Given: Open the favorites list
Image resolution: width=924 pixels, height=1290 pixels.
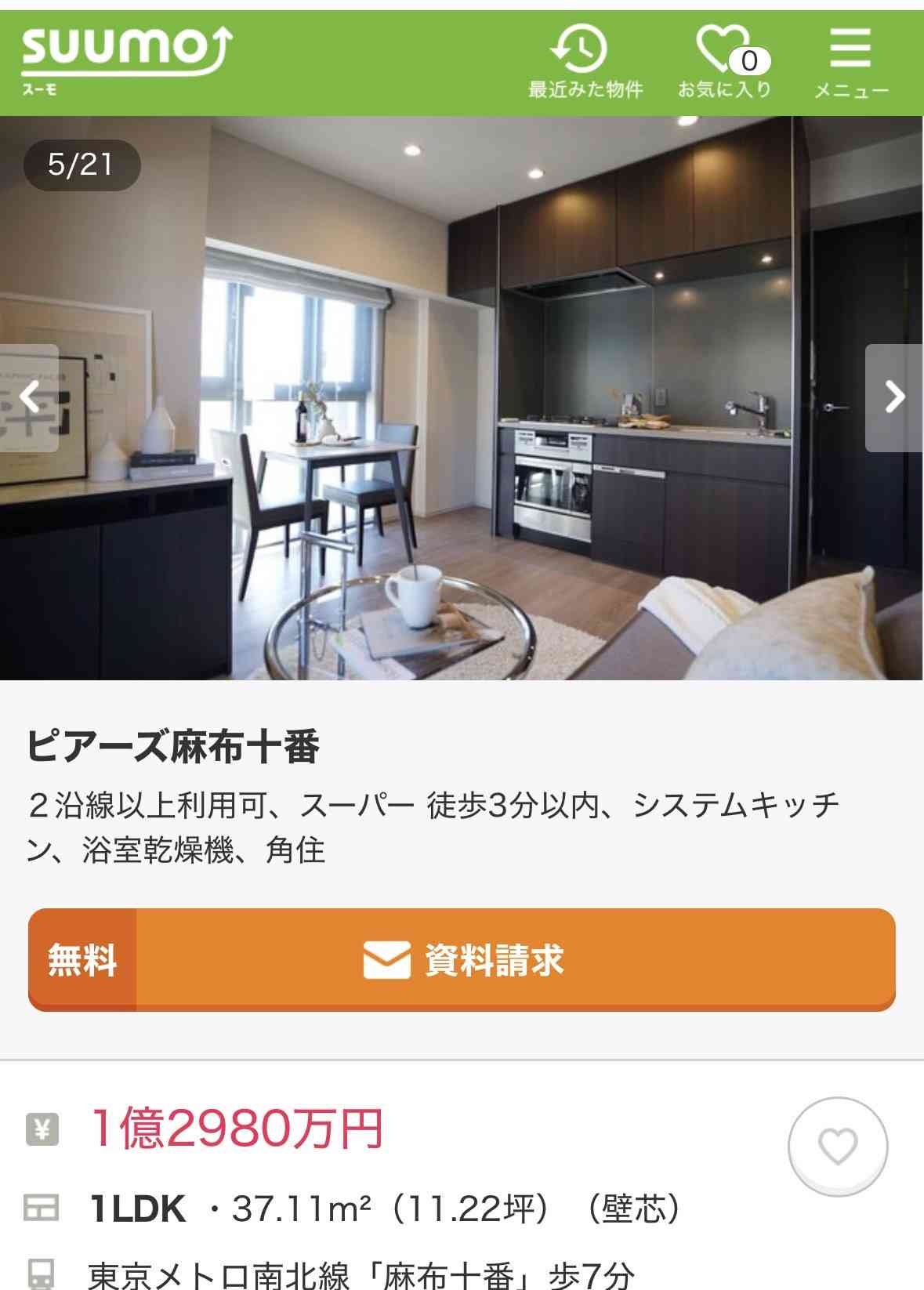Looking at the screenshot, I should [x=725, y=63].
